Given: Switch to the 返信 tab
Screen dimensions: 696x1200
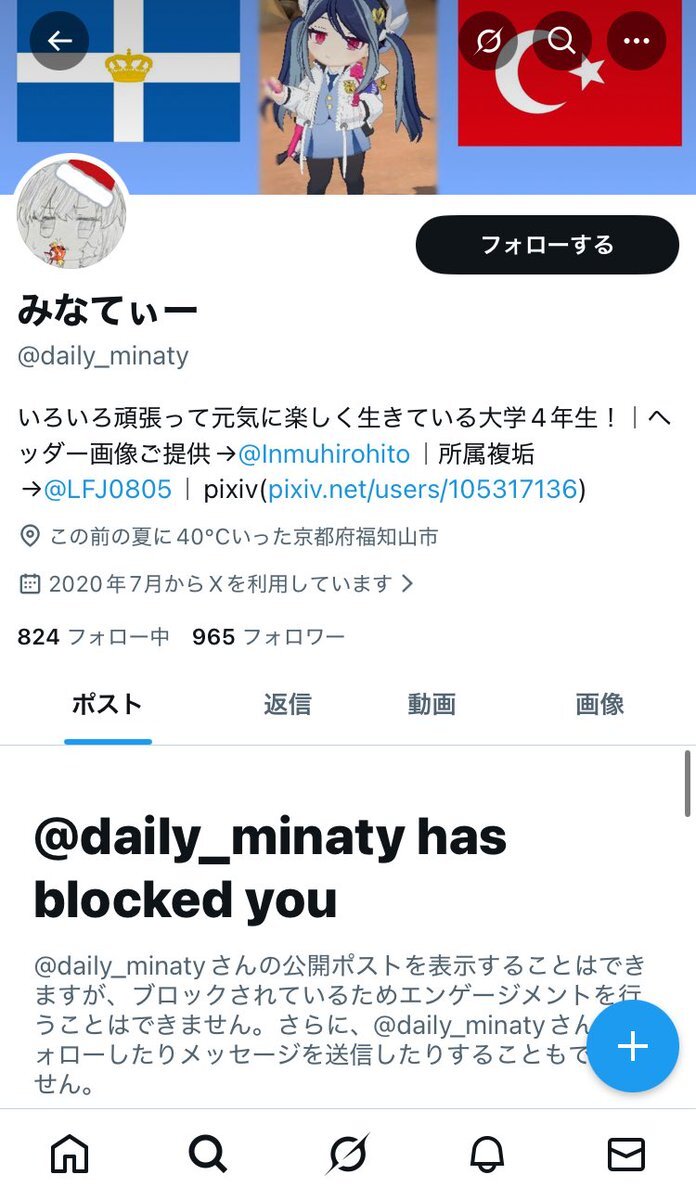Looking at the screenshot, I should pyautogui.click(x=287, y=704).
